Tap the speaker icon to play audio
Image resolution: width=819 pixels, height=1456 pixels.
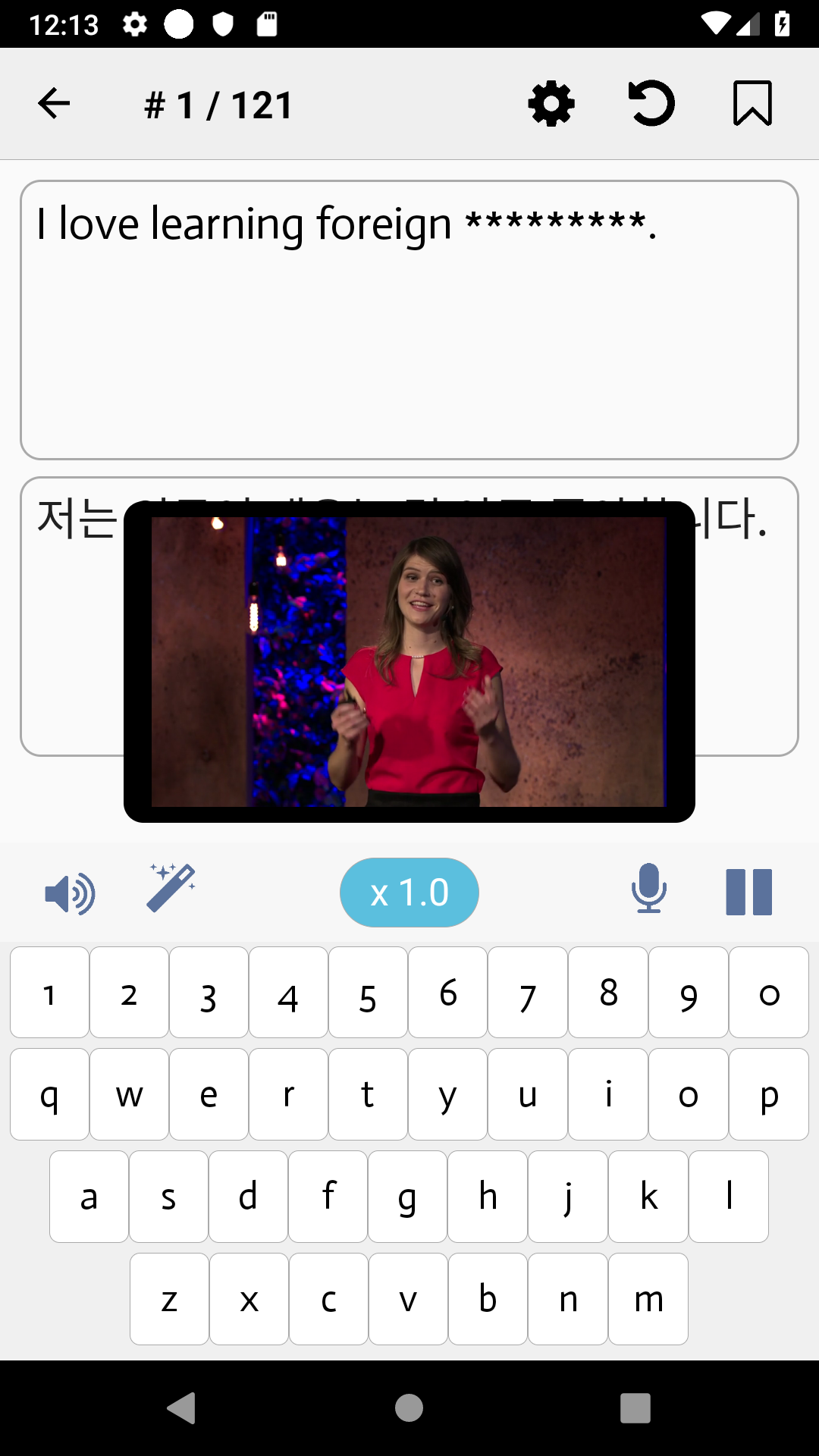[69, 892]
